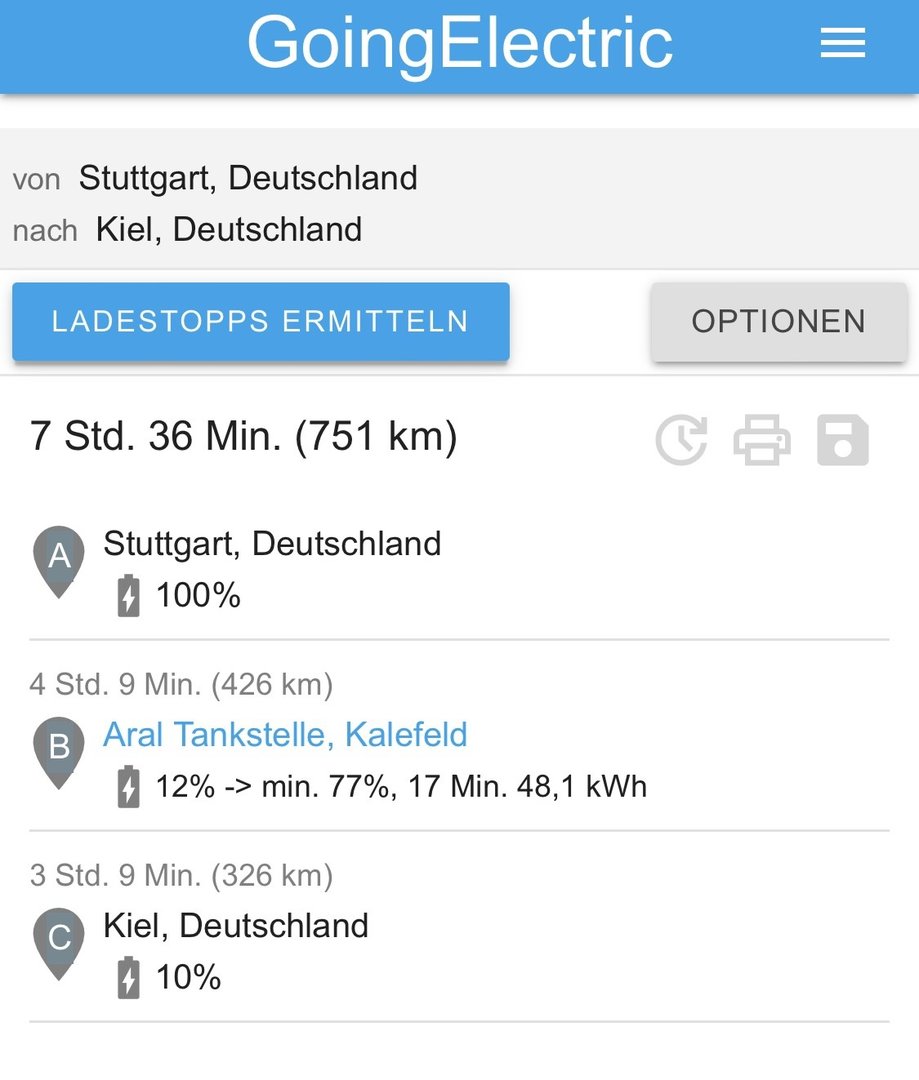Print the route with printer icon
The image size is (919, 1080).
[x=762, y=440]
